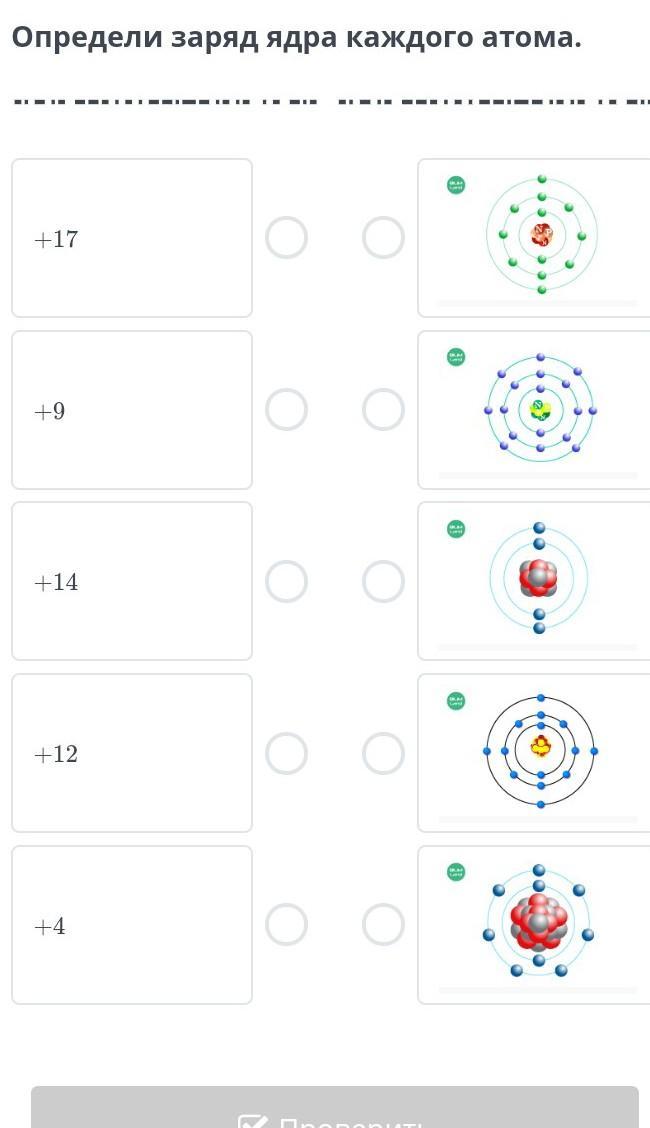650x1128 pixels.
Task: Select the radio circle next to +12
Action: click(286, 753)
